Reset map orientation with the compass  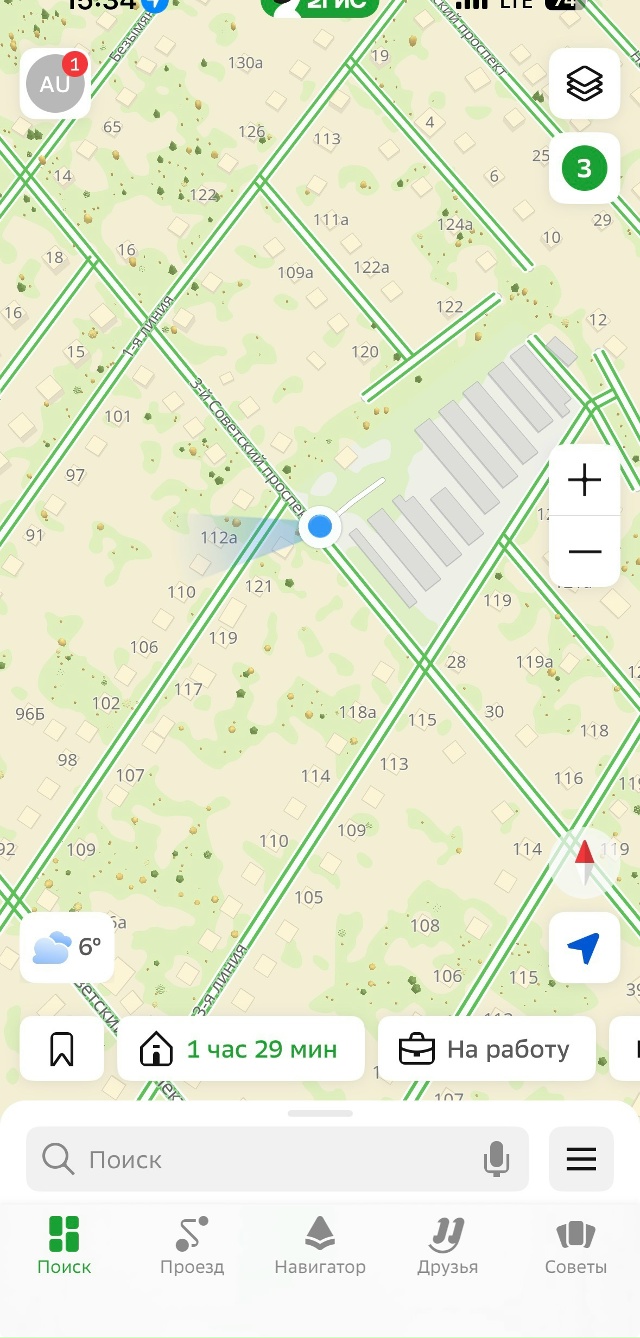click(585, 862)
